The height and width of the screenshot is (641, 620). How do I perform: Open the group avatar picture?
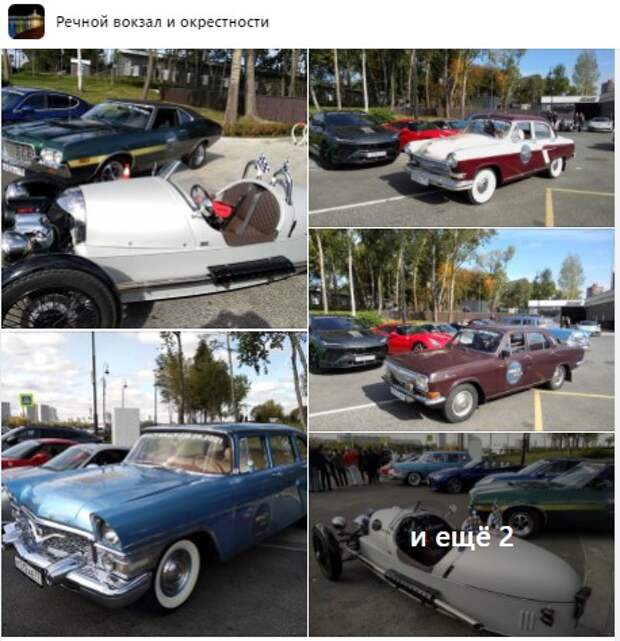coord(26,22)
